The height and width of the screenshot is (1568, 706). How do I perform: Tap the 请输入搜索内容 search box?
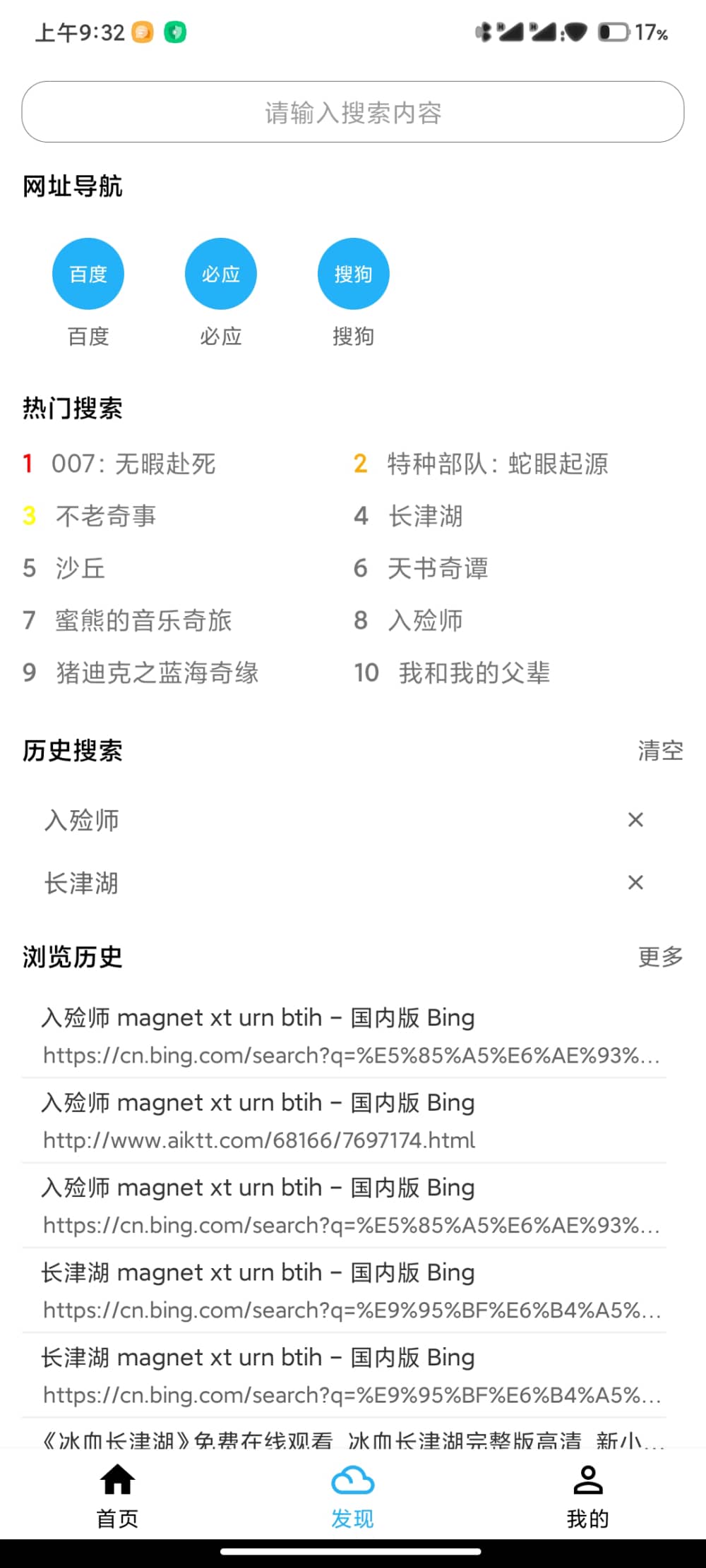tap(353, 112)
